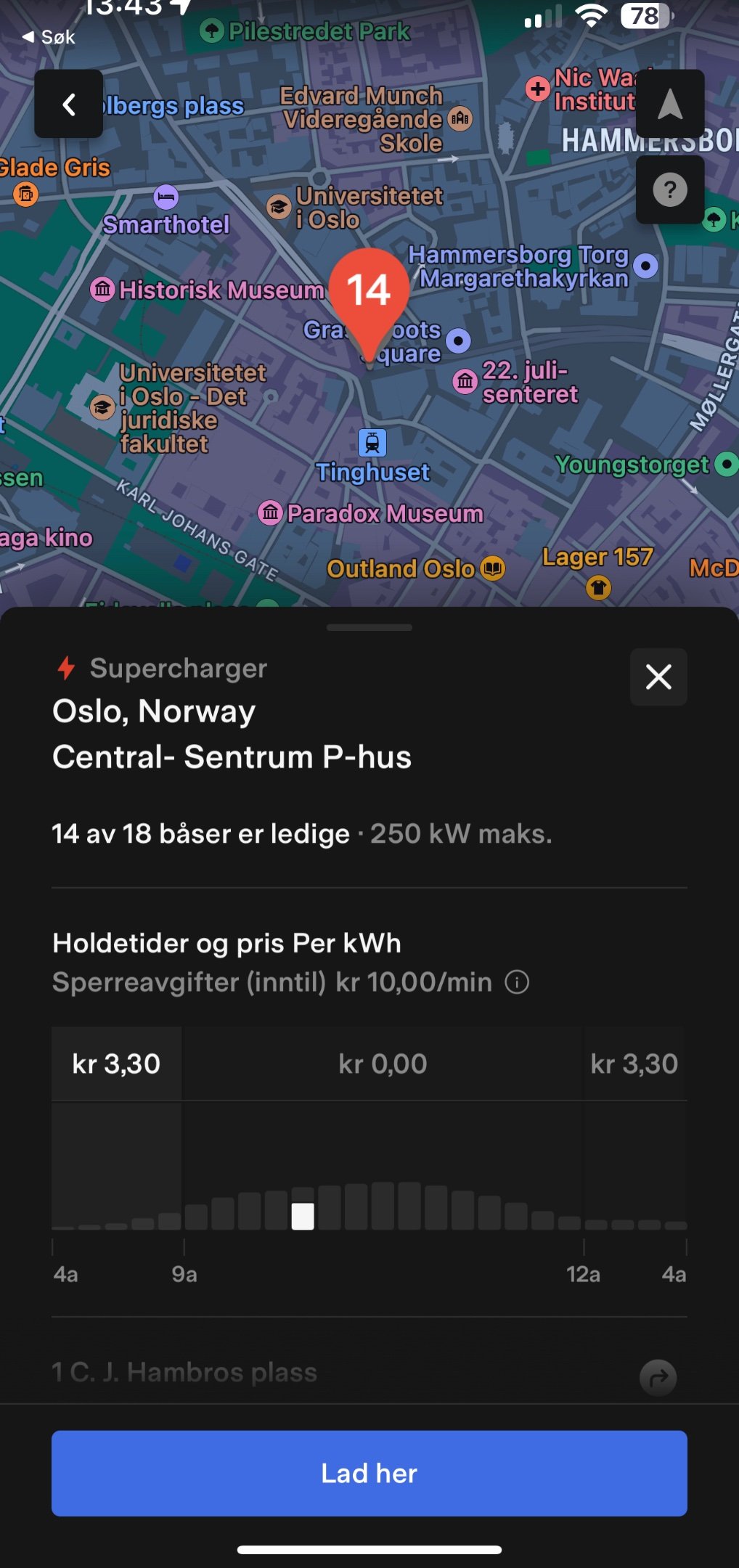Go back with the left chevron button
This screenshot has width=739, height=1568.
[x=68, y=104]
